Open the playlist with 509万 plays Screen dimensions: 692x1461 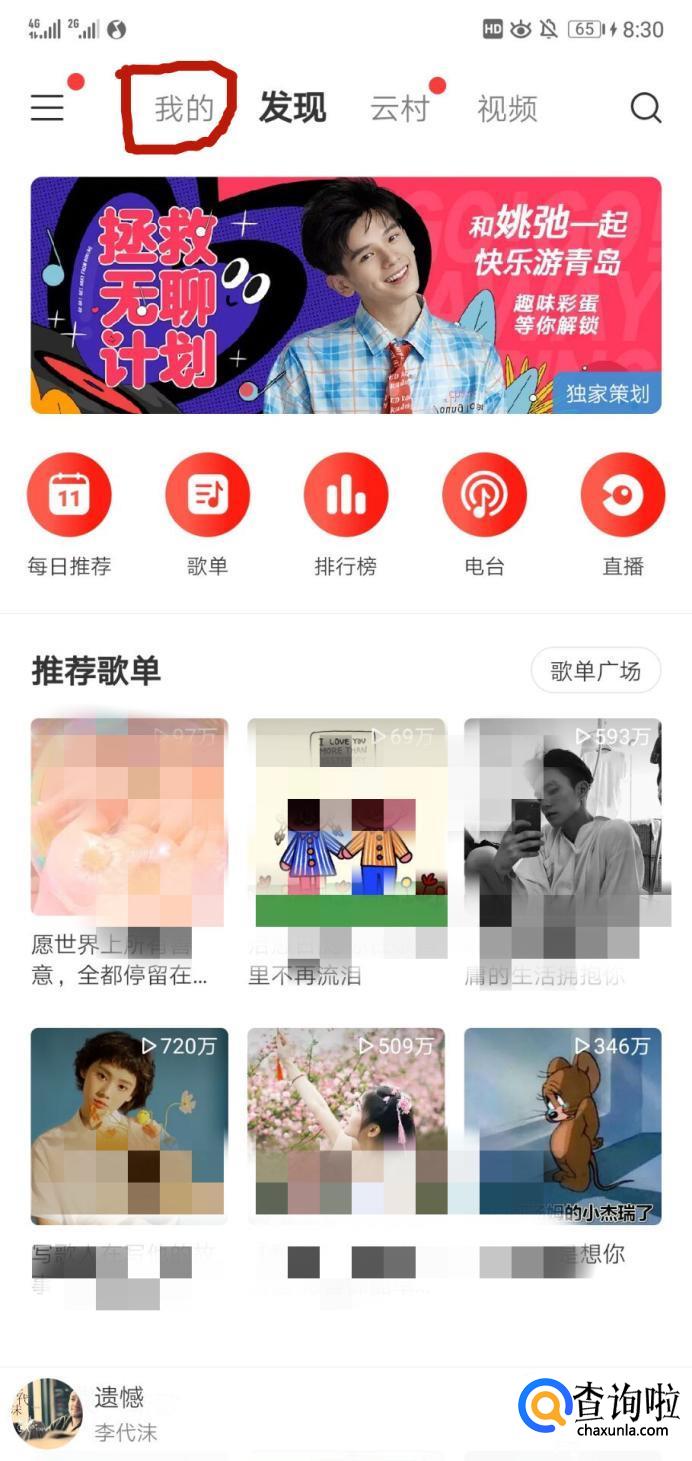click(x=346, y=1125)
